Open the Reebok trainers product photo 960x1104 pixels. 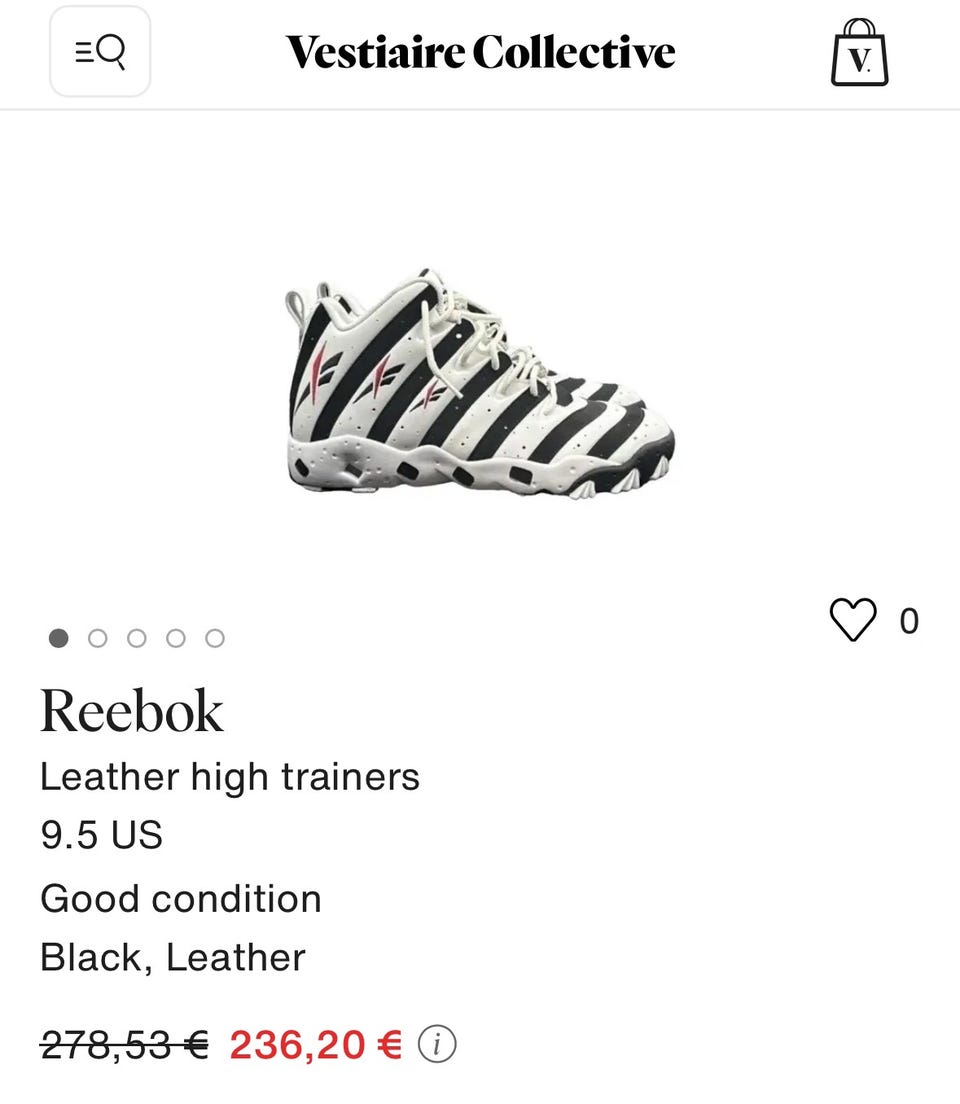pyautogui.click(x=480, y=385)
